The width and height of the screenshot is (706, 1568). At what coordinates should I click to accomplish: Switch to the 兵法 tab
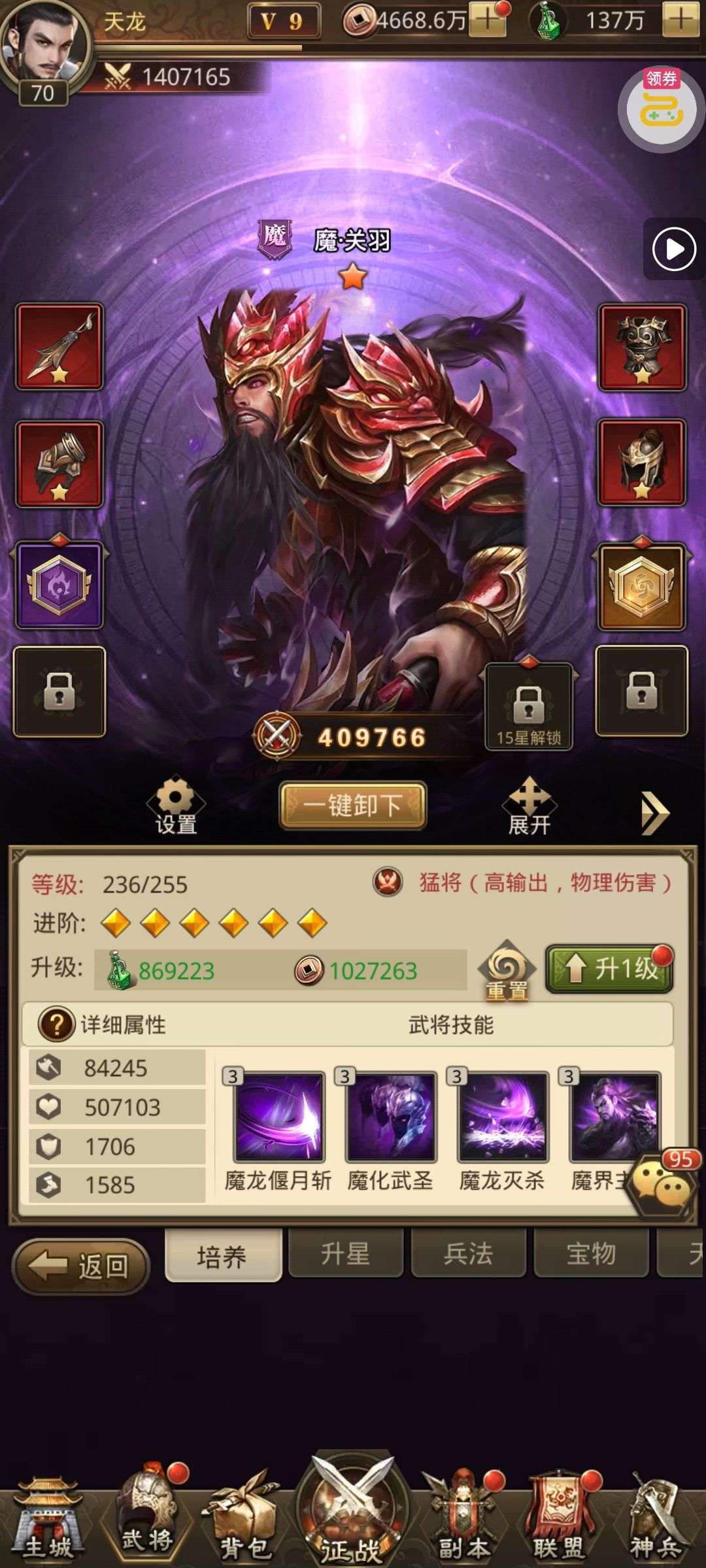[x=468, y=1254]
